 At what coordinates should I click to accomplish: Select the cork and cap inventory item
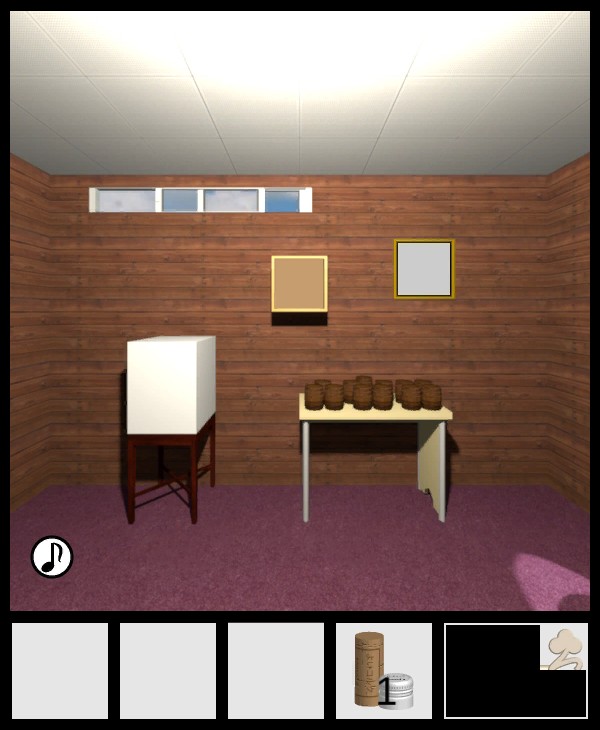(x=383, y=671)
